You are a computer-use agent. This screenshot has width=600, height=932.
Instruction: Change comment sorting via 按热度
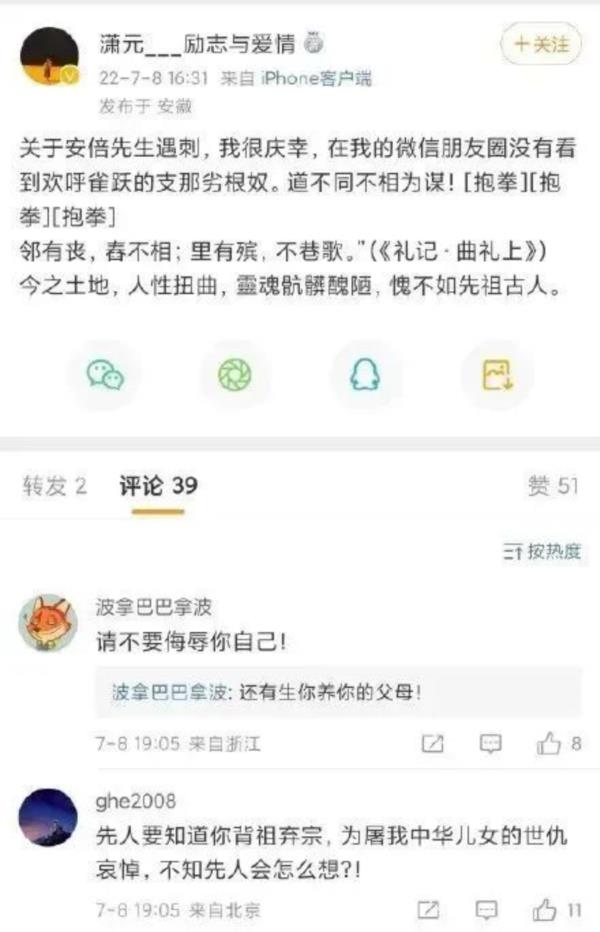pos(541,552)
